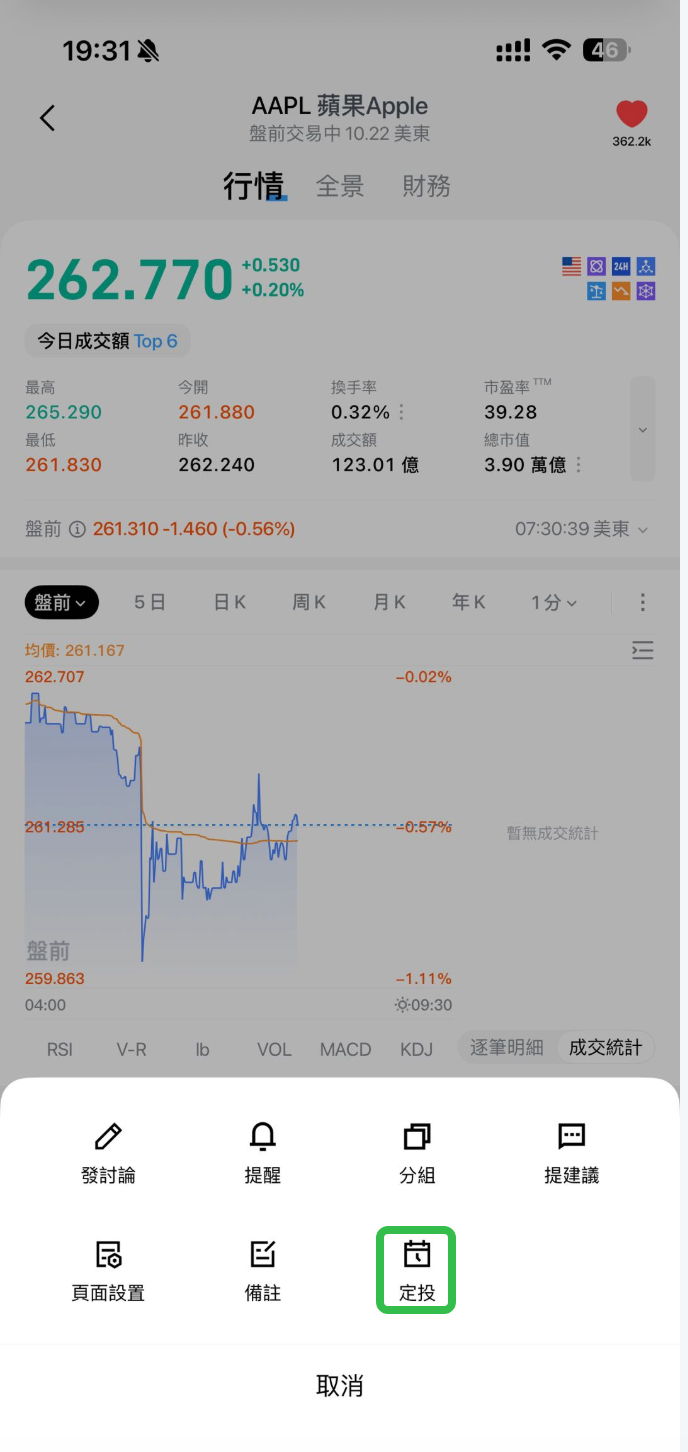Open 頁面設置 page settings

108,1270
